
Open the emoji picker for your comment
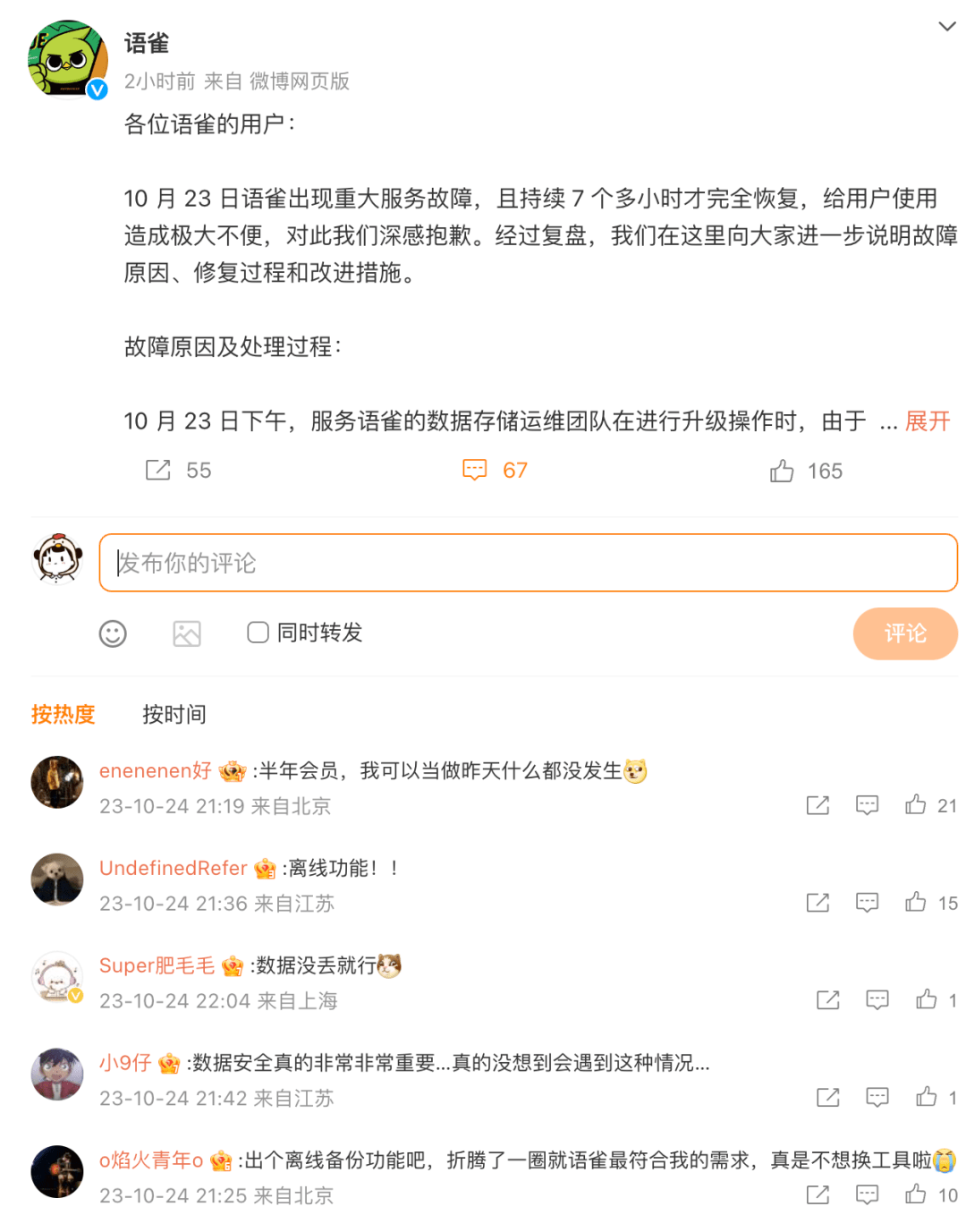click(112, 633)
